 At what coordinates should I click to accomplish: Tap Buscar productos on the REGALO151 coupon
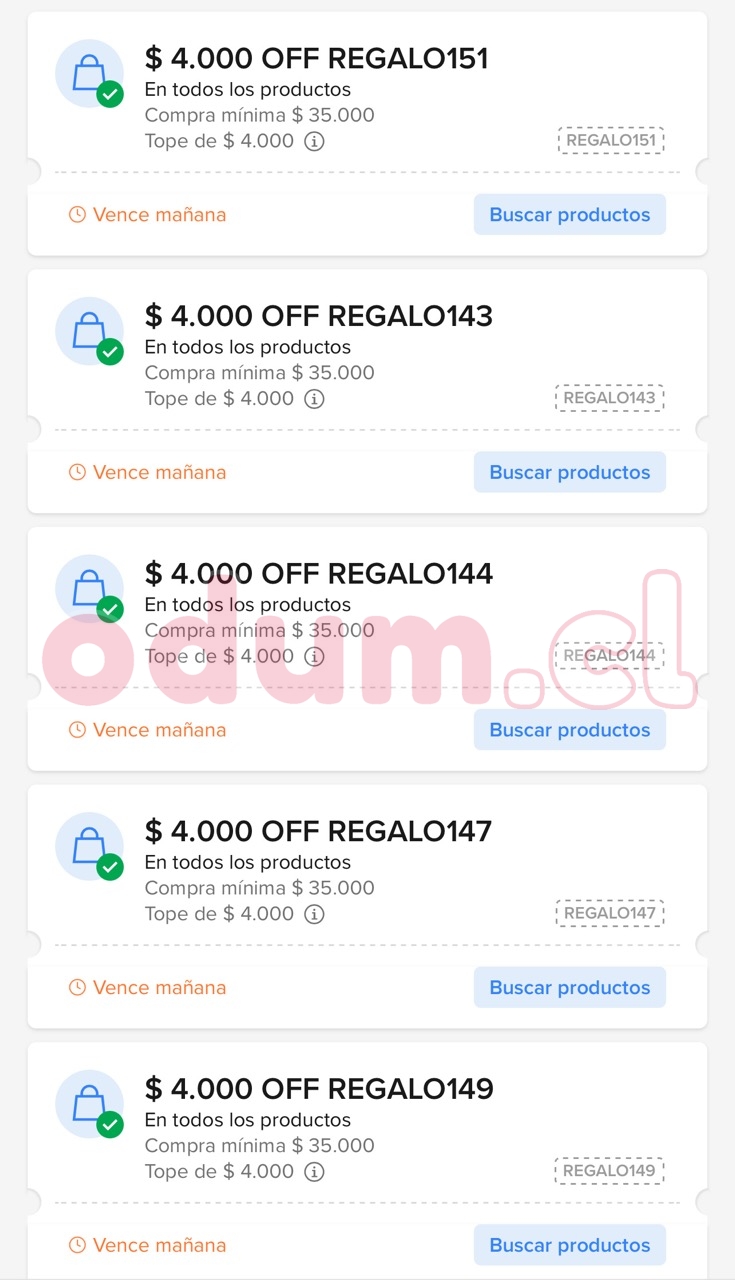pyautogui.click(x=569, y=215)
